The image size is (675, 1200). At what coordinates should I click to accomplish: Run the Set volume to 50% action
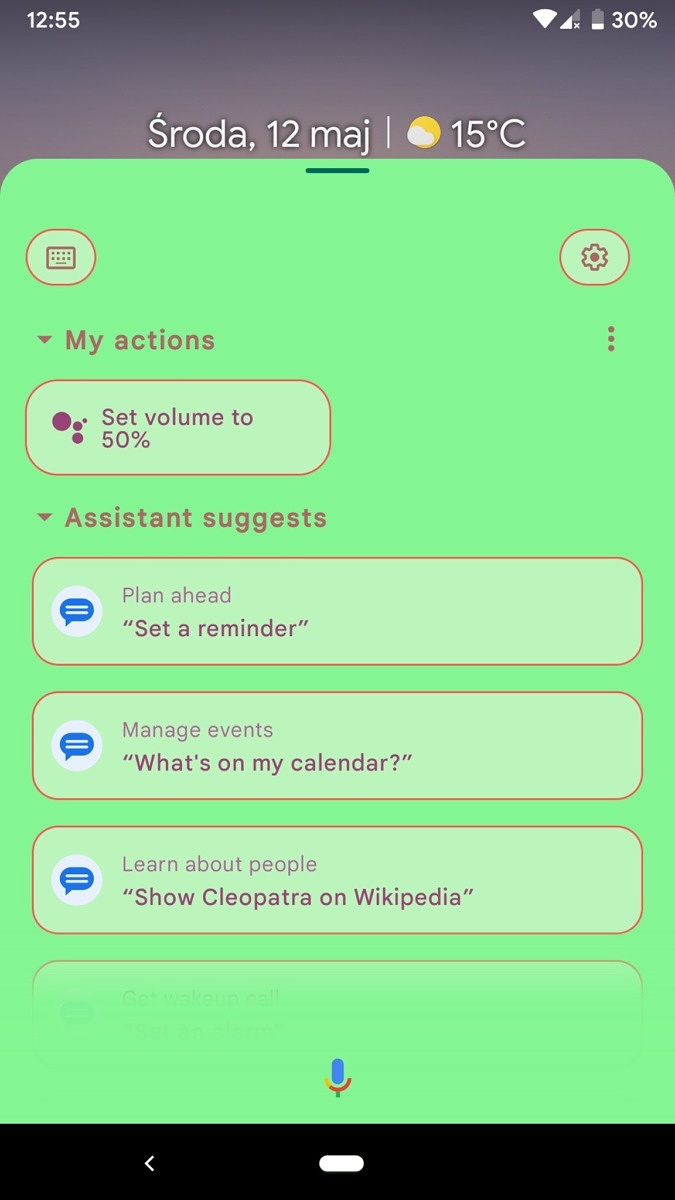(x=178, y=428)
